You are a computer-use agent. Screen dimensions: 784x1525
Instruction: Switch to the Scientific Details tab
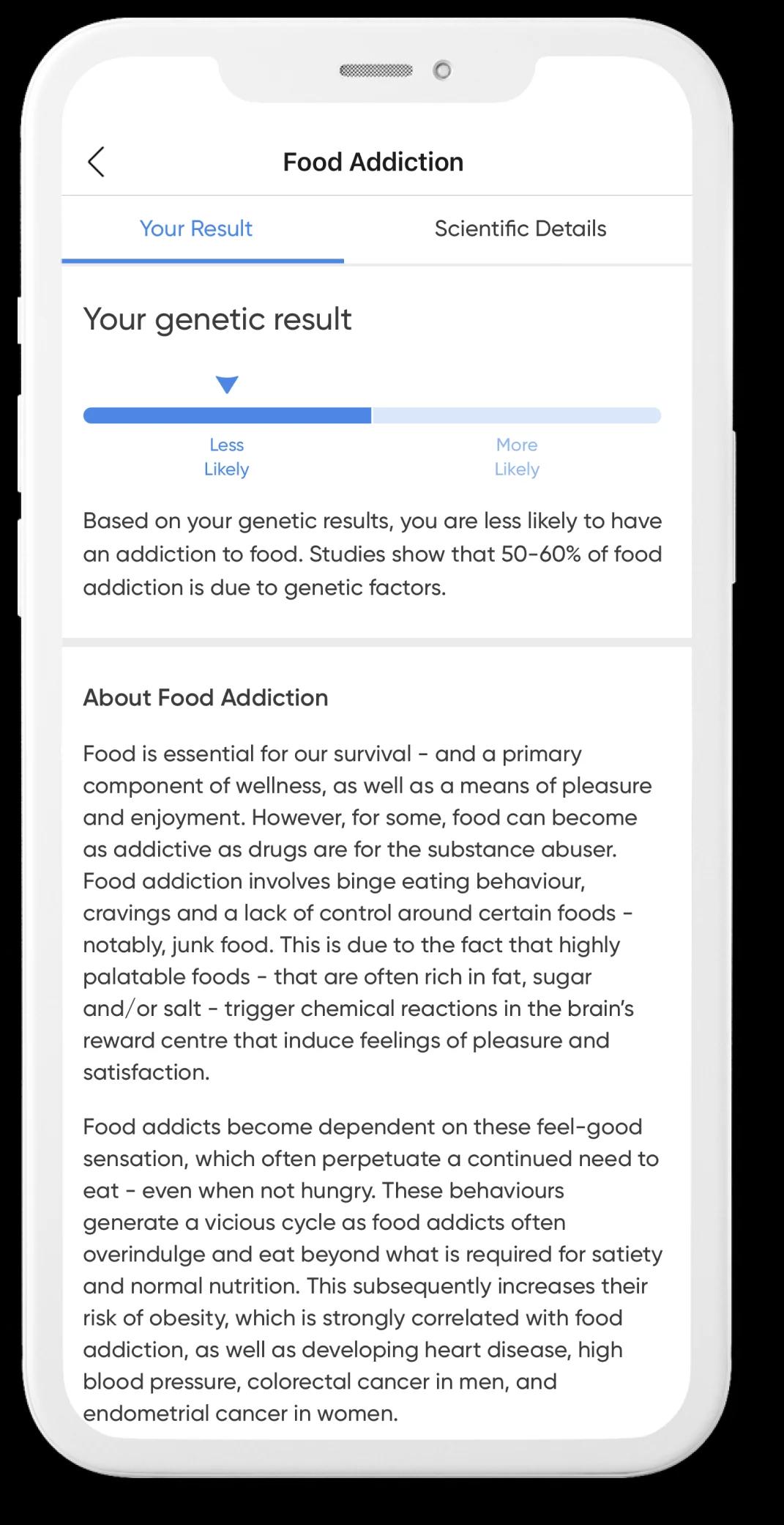520,229
